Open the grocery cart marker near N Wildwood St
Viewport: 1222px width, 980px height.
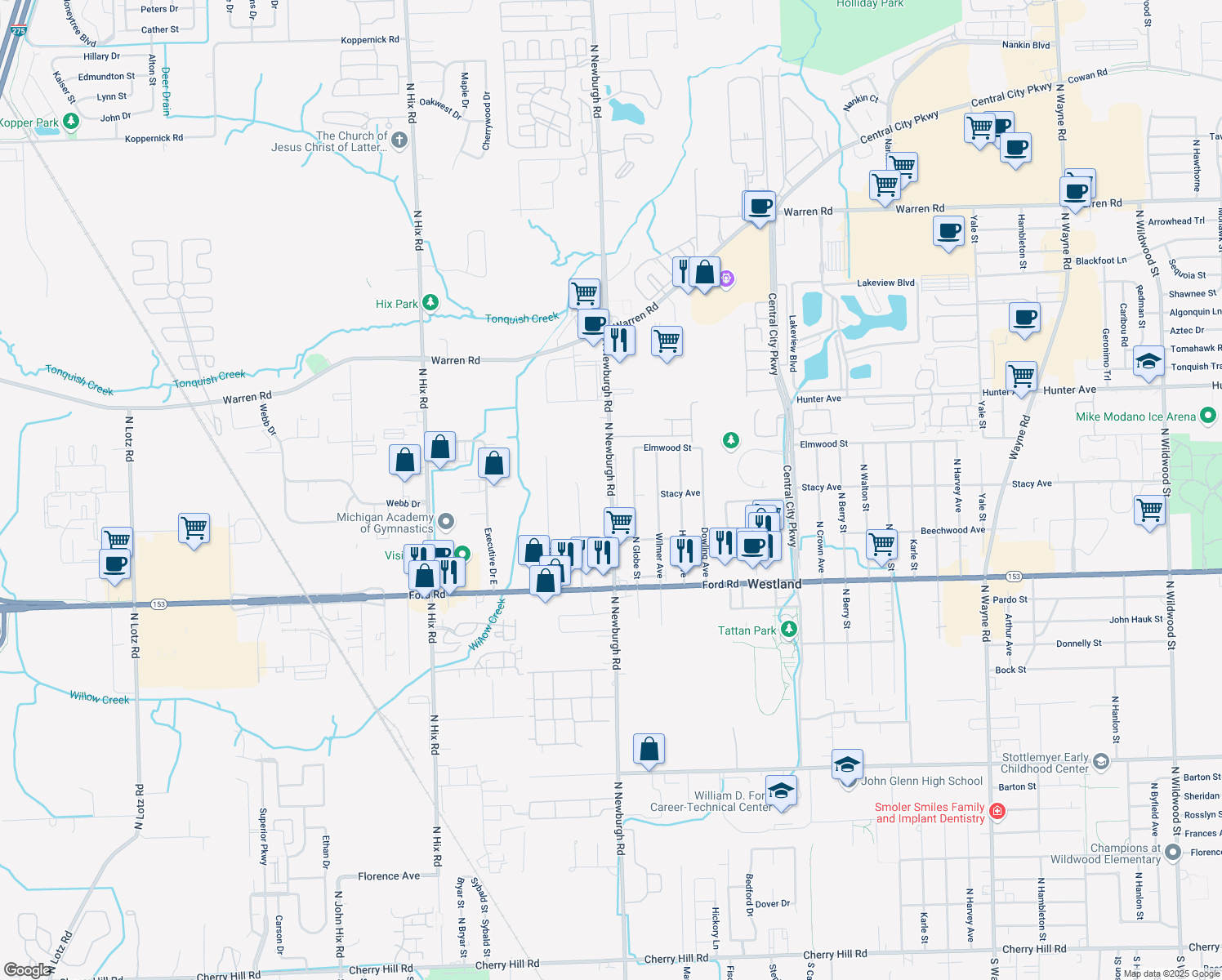pos(1149,511)
